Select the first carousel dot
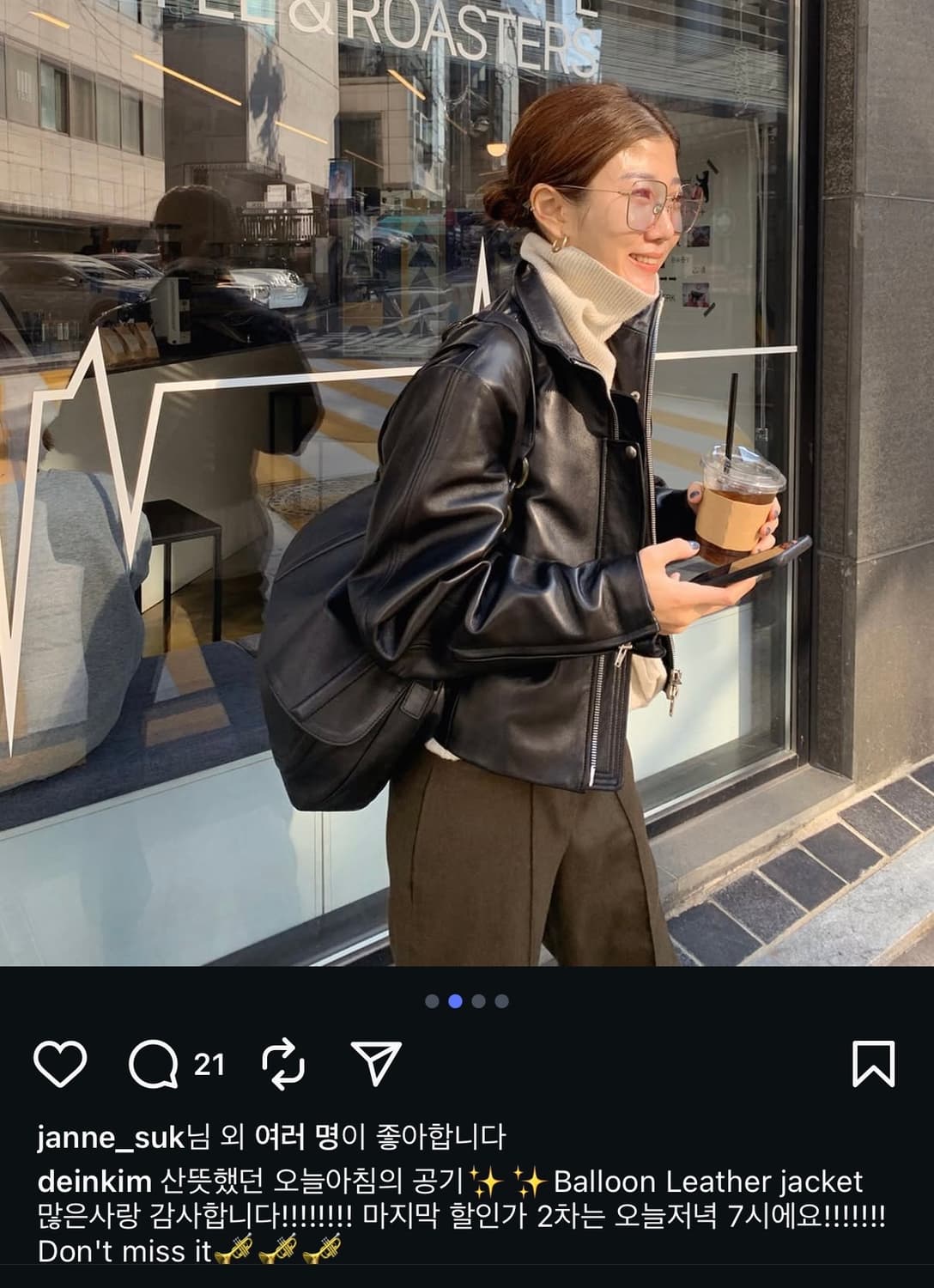The image size is (934, 1288). [432, 999]
